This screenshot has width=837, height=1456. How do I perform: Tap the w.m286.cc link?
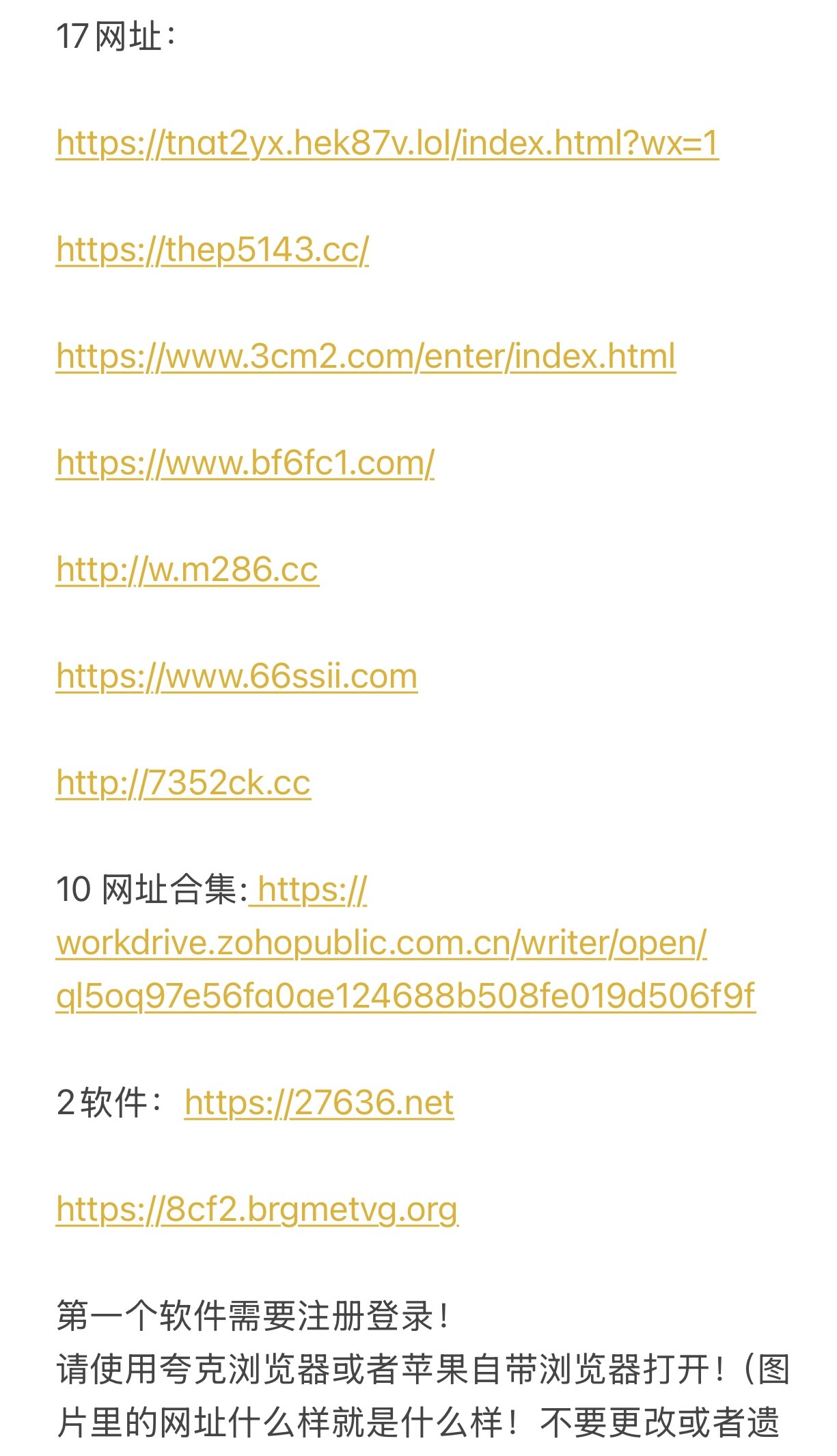[187, 570]
